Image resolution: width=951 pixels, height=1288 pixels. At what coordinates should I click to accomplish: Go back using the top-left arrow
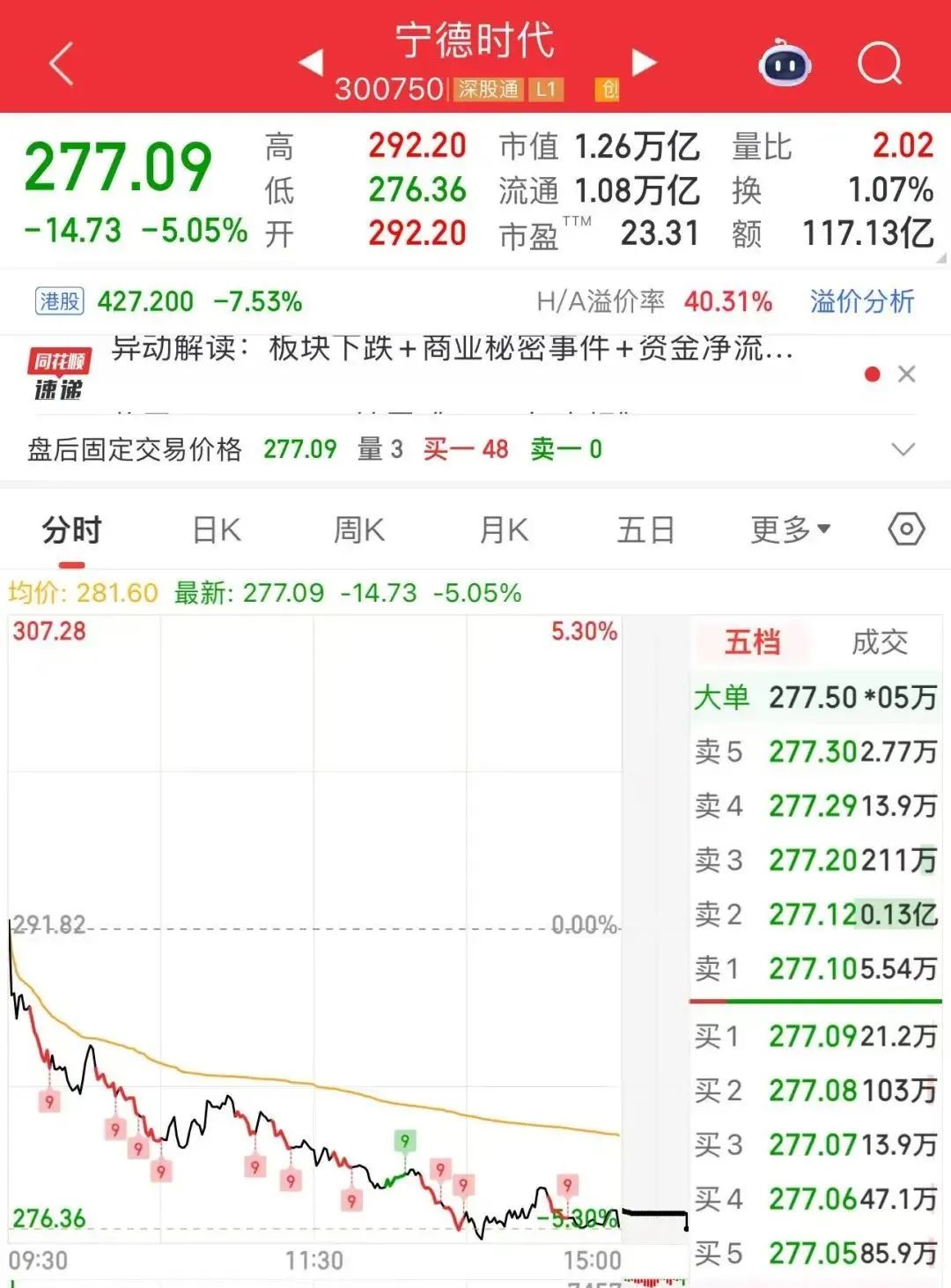62,65
